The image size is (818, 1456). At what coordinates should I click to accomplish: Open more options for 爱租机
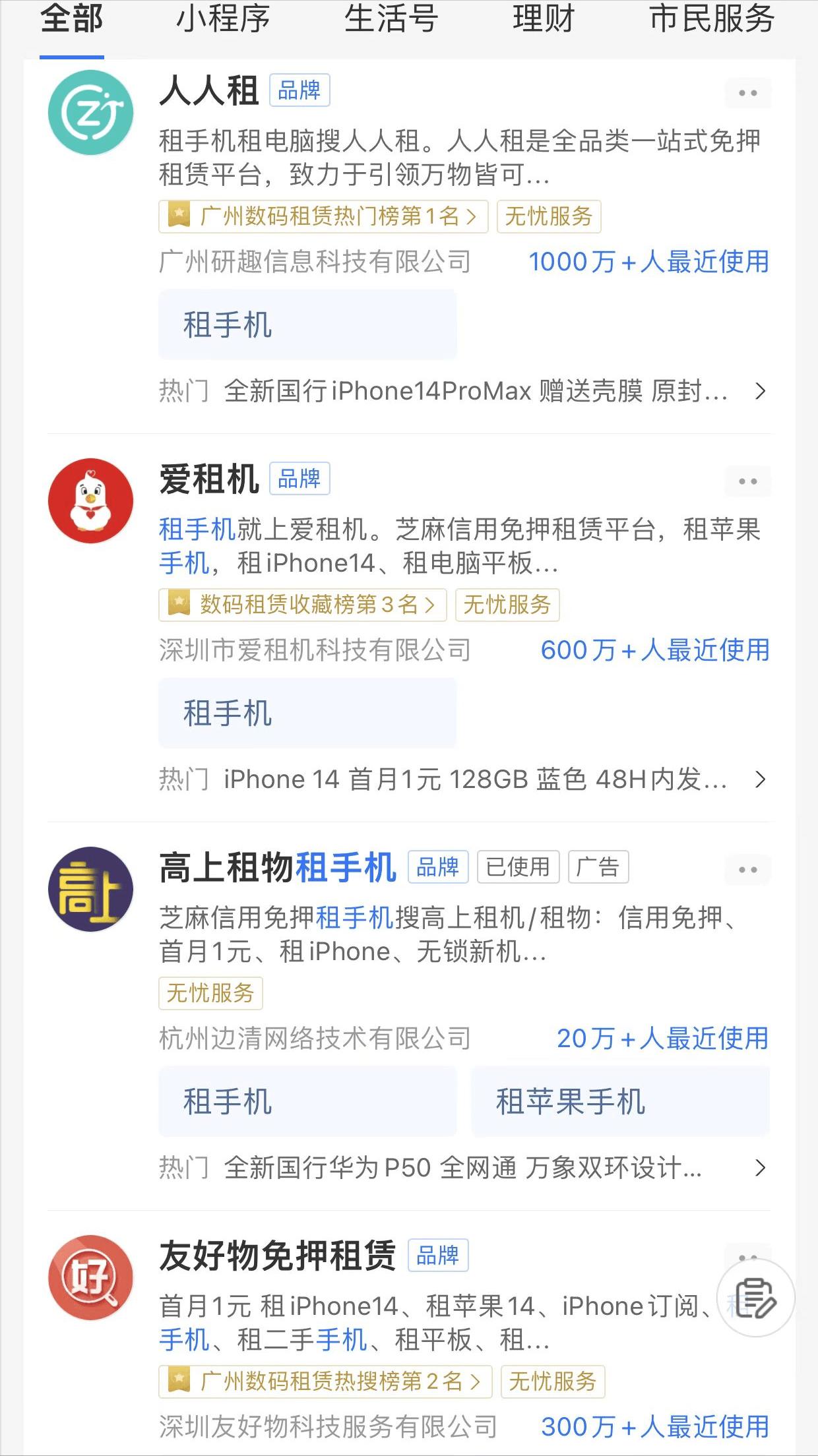(747, 481)
